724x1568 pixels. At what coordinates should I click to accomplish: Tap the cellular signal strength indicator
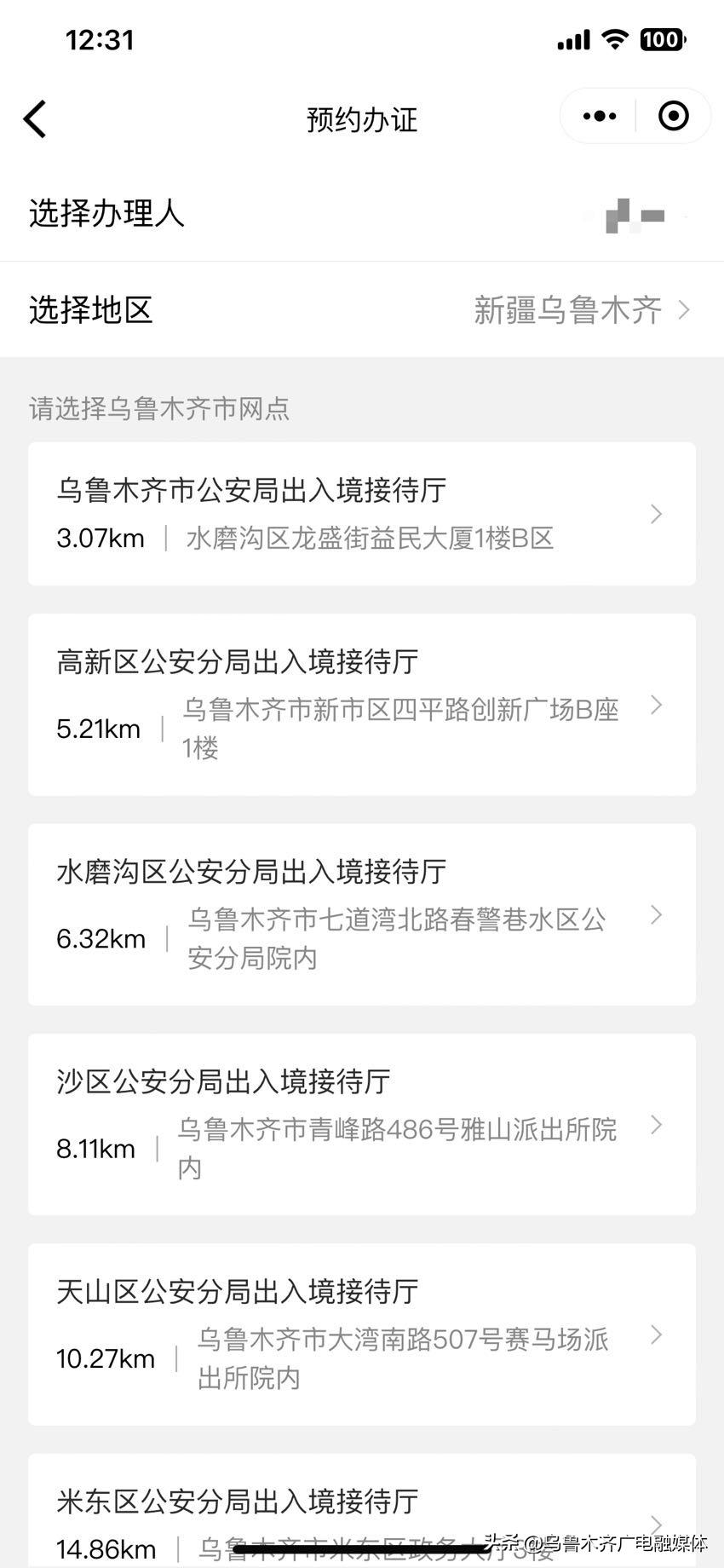[572, 39]
